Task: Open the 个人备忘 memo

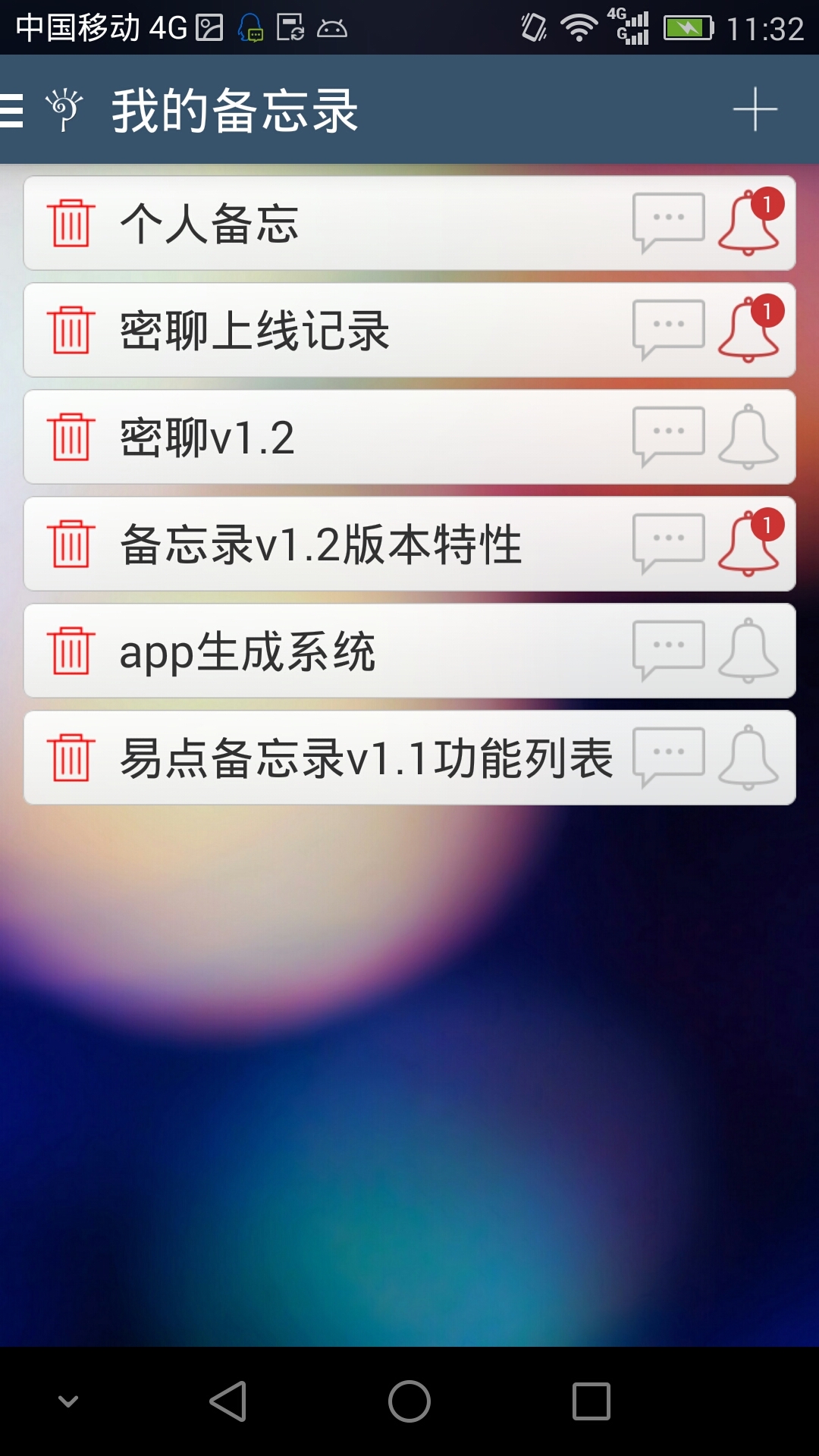Action: (210, 224)
